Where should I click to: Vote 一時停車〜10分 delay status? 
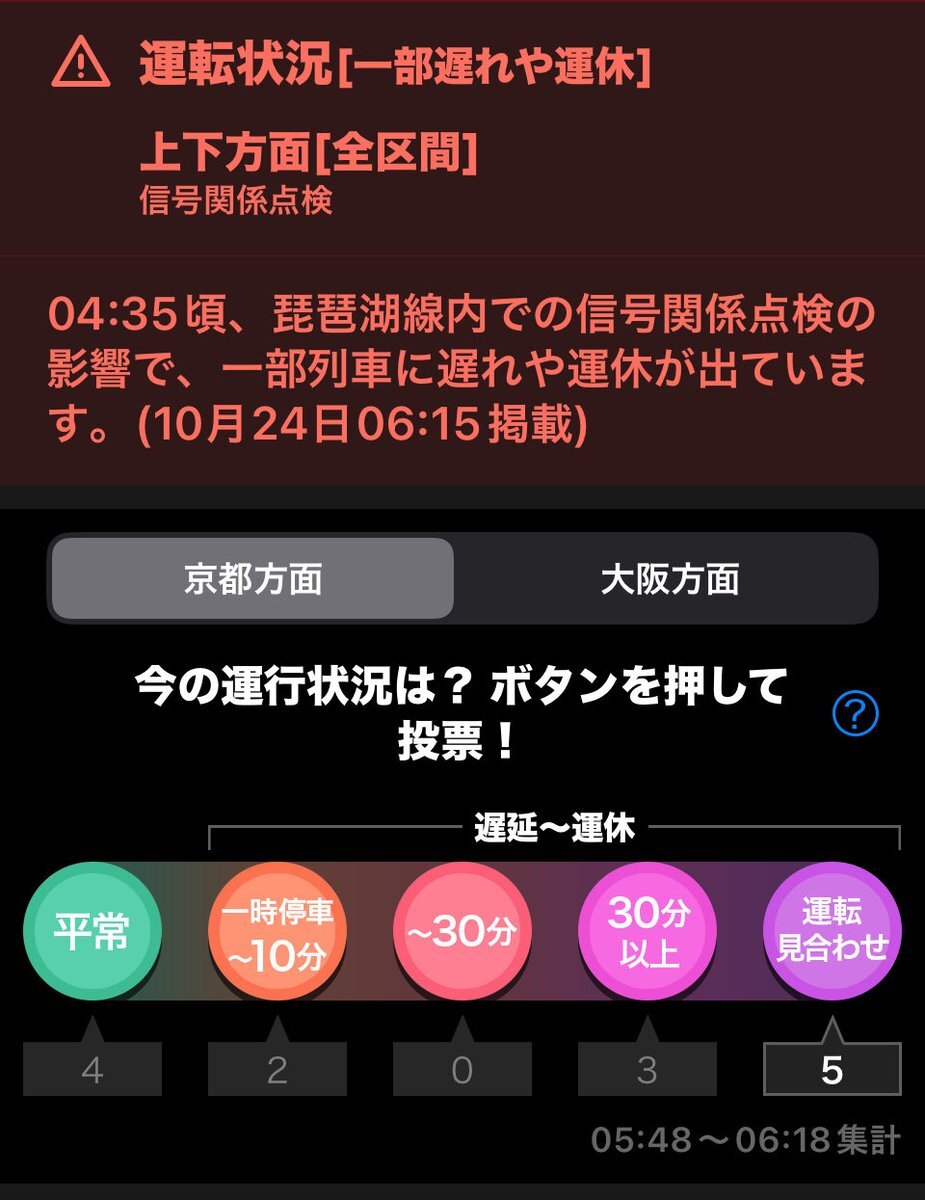click(277, 932)
